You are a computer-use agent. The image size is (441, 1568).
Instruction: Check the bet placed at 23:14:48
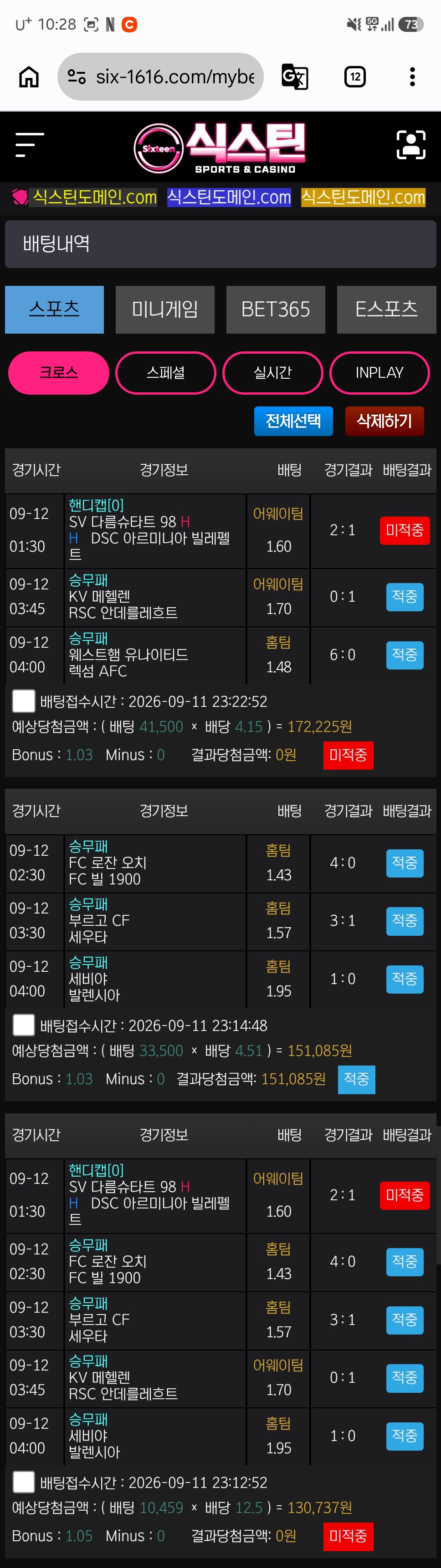point(24,1025)
